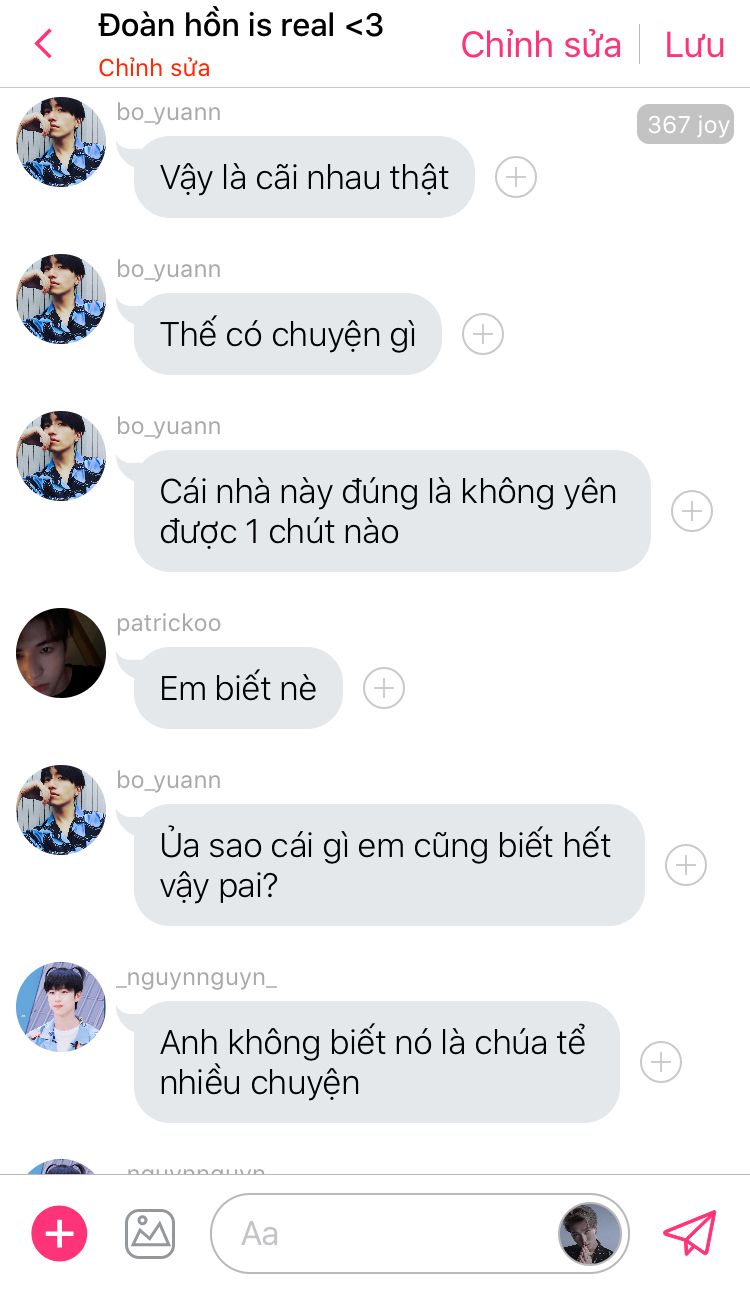Screen dimensions: 750x1294
Task: Tap plus next to "Ủa sao cái gì em" message
Action: coord(686,865)
